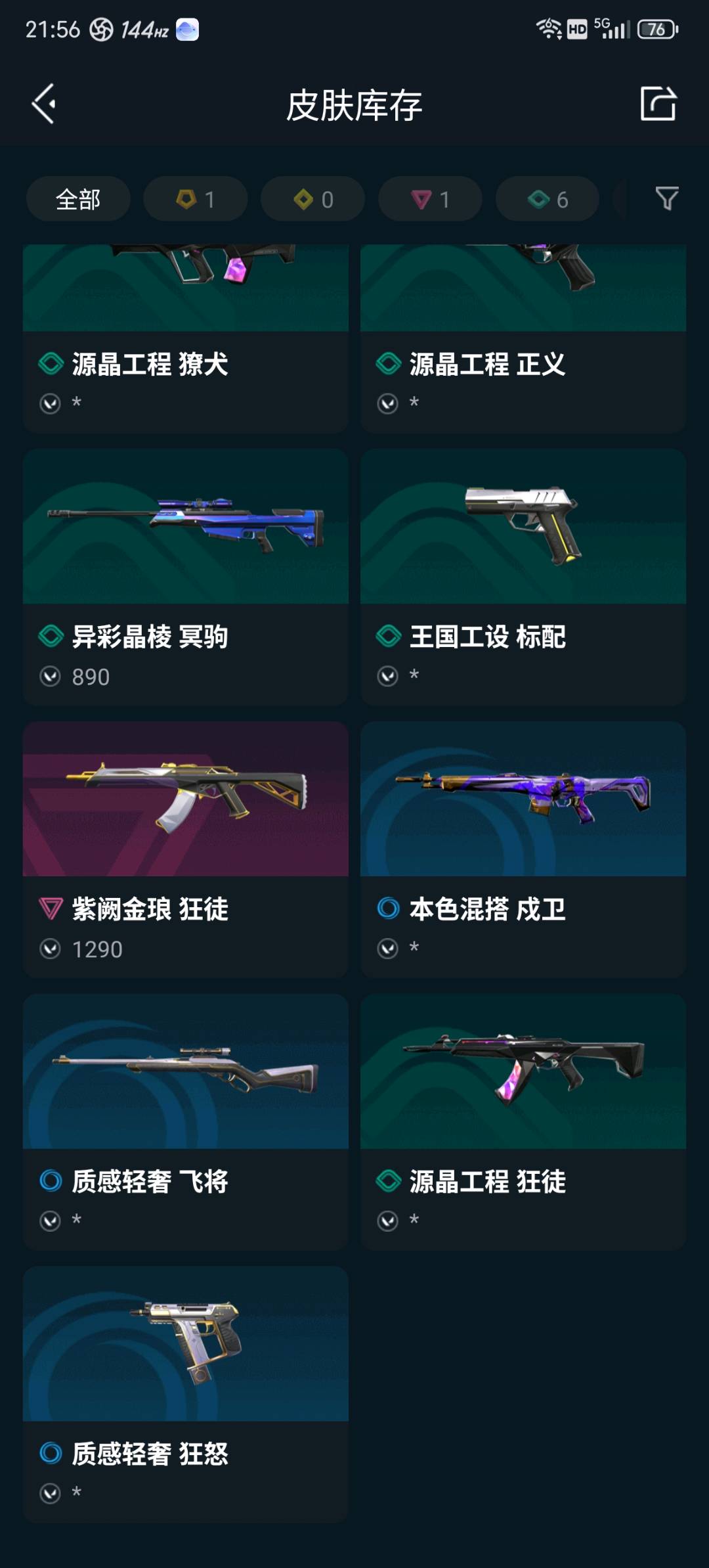Image resolution: width=709 pixels, height=1568 pixels.
Task: Open the 源晶工程 狂徒 skin card
Action: point(523,1122)
